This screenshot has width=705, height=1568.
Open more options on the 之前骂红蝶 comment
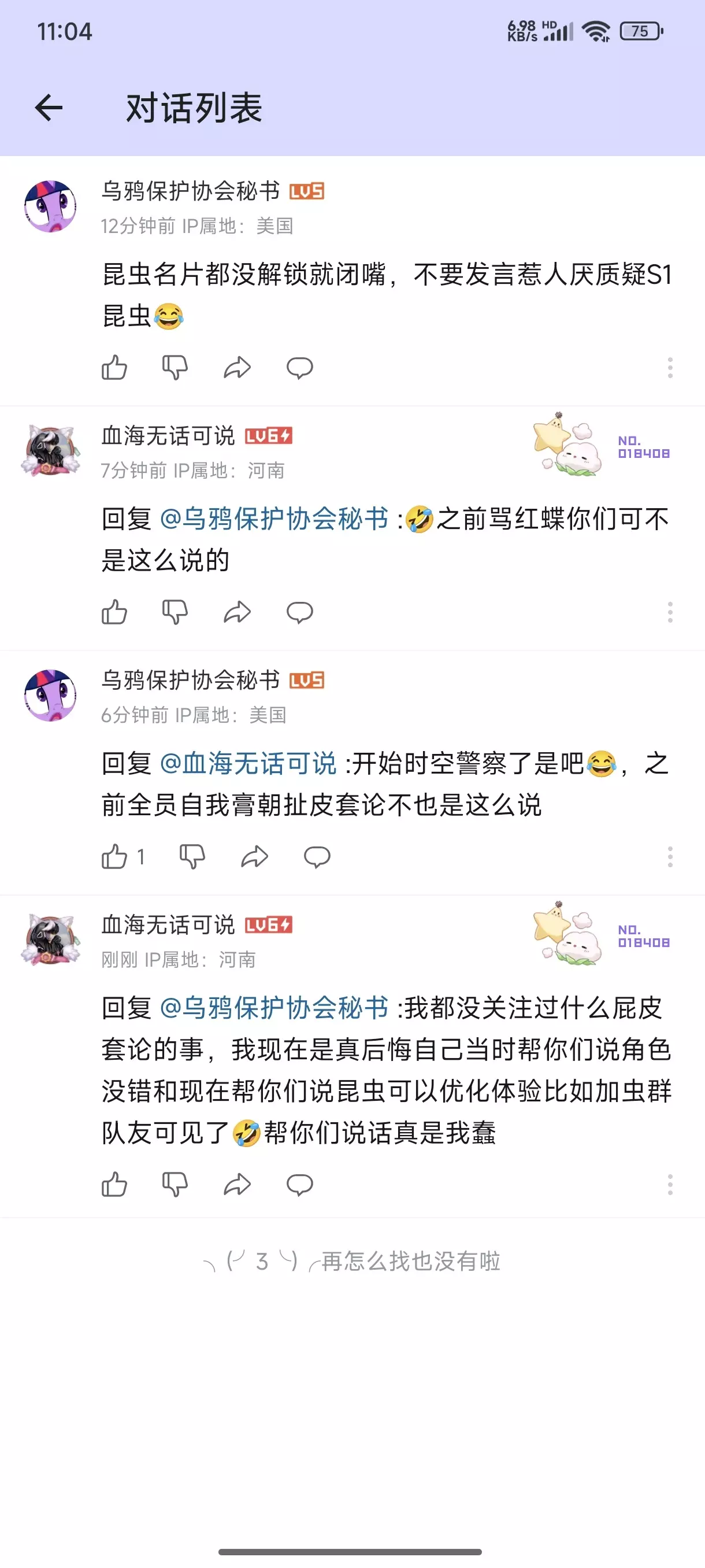[670, 612]
